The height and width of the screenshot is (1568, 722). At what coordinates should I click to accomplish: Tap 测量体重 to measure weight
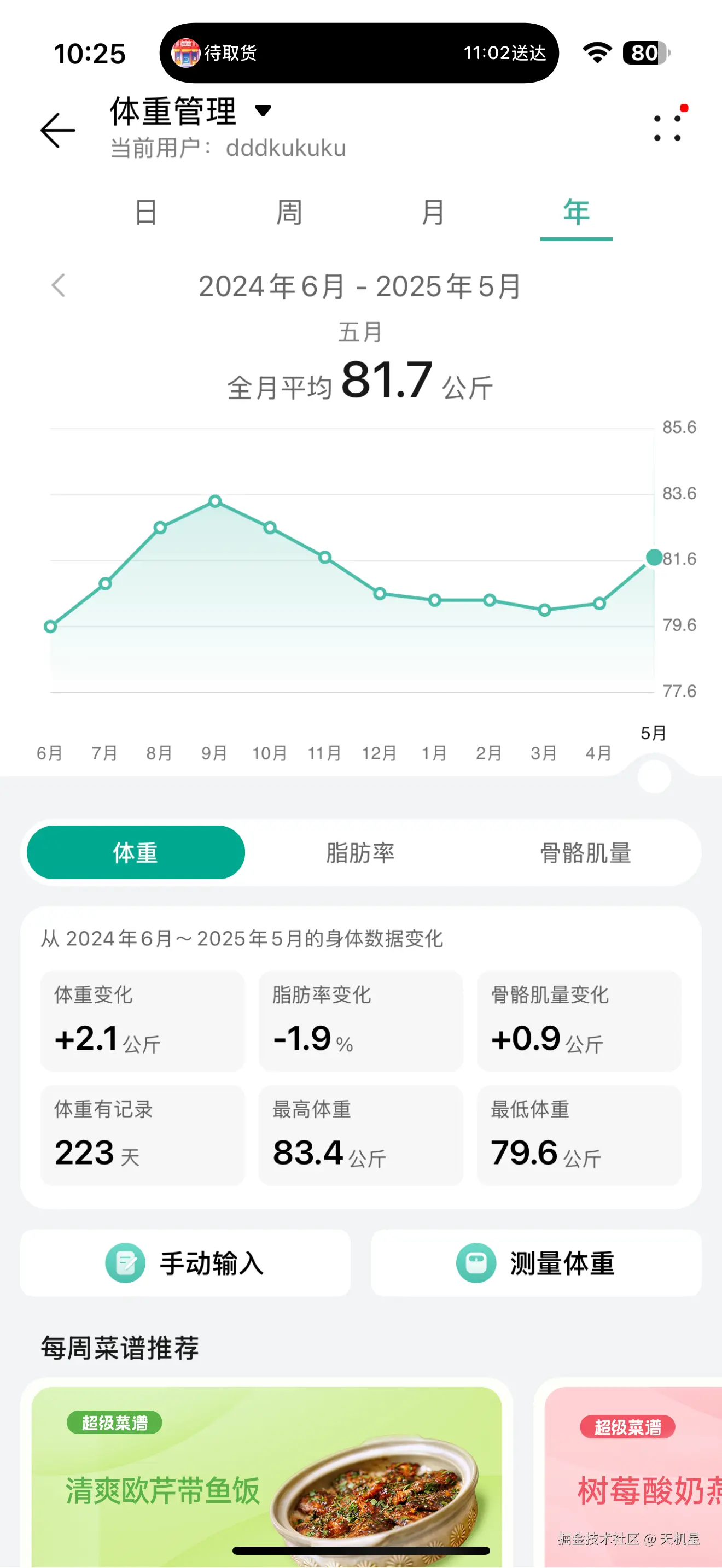(535, 1263)
